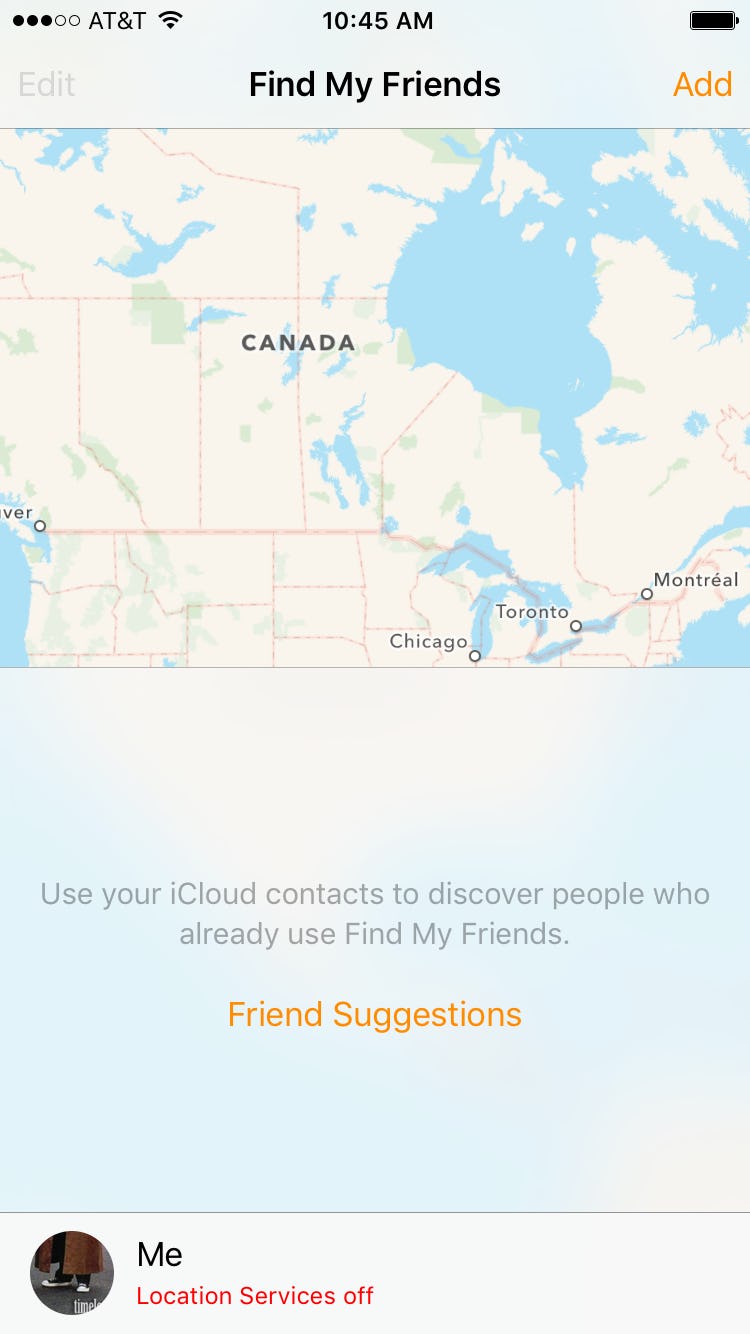Tap the CANADA label on the map

coord(296,343)
